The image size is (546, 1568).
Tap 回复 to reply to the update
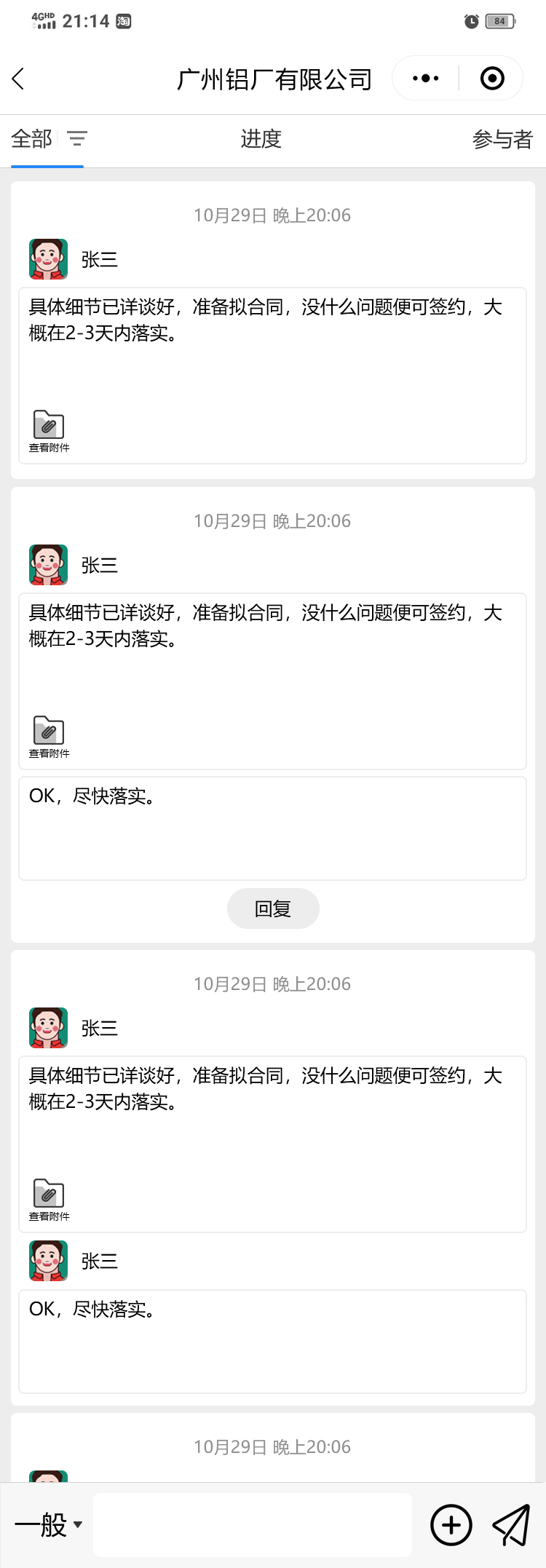click(273, 908)
